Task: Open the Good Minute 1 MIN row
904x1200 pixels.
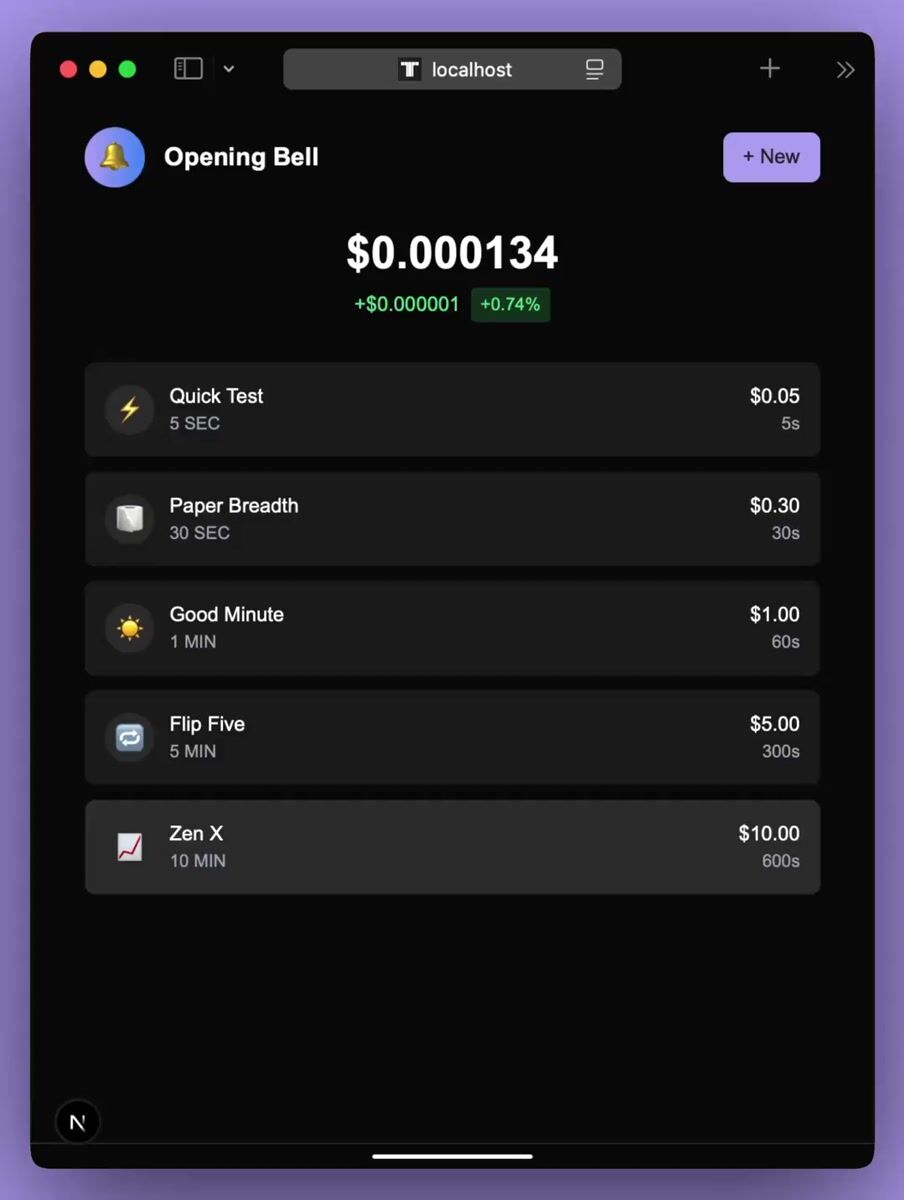Action: pos(452,628)
